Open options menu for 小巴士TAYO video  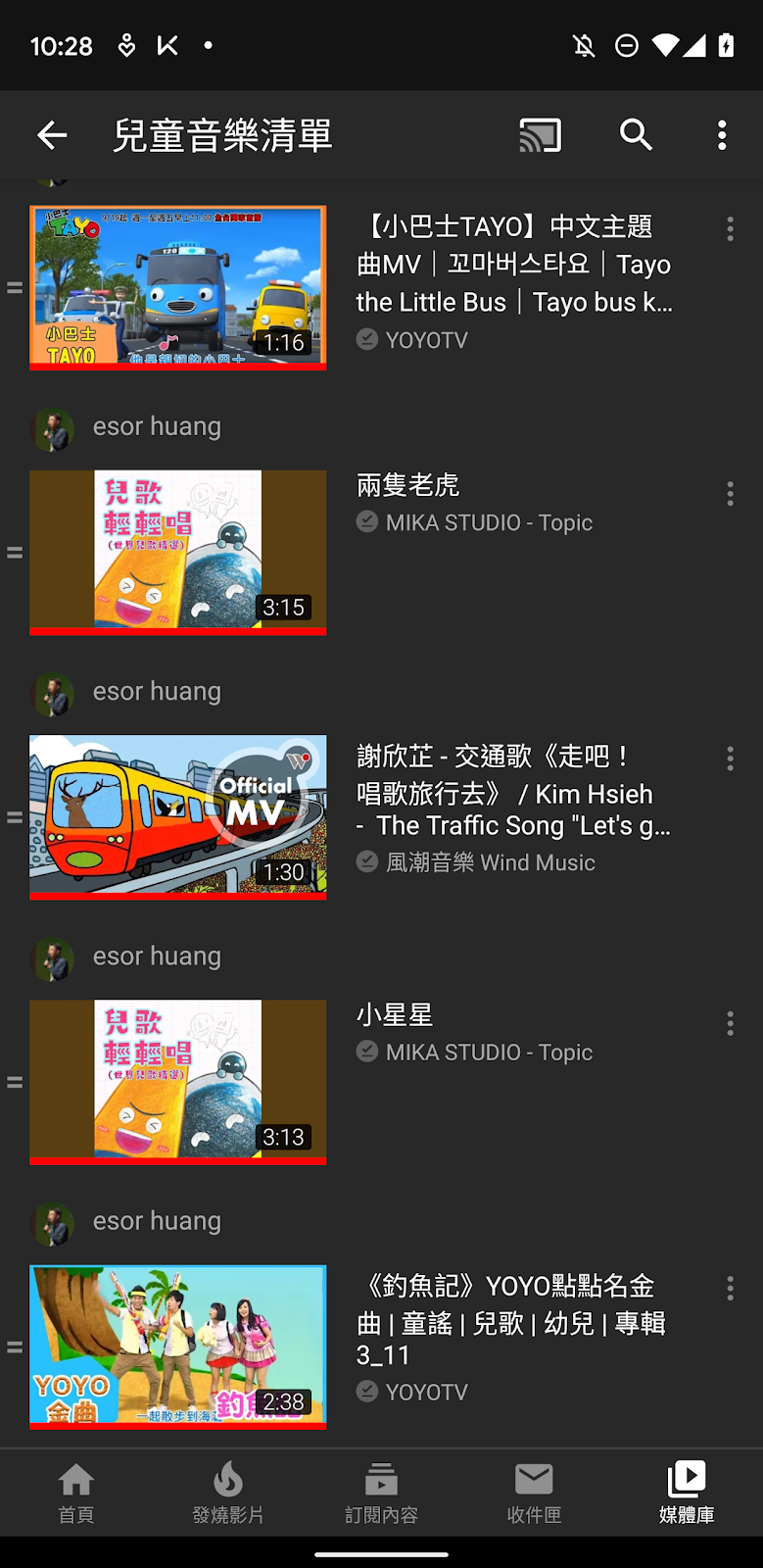pyautogui.click(x=730, y=229)
